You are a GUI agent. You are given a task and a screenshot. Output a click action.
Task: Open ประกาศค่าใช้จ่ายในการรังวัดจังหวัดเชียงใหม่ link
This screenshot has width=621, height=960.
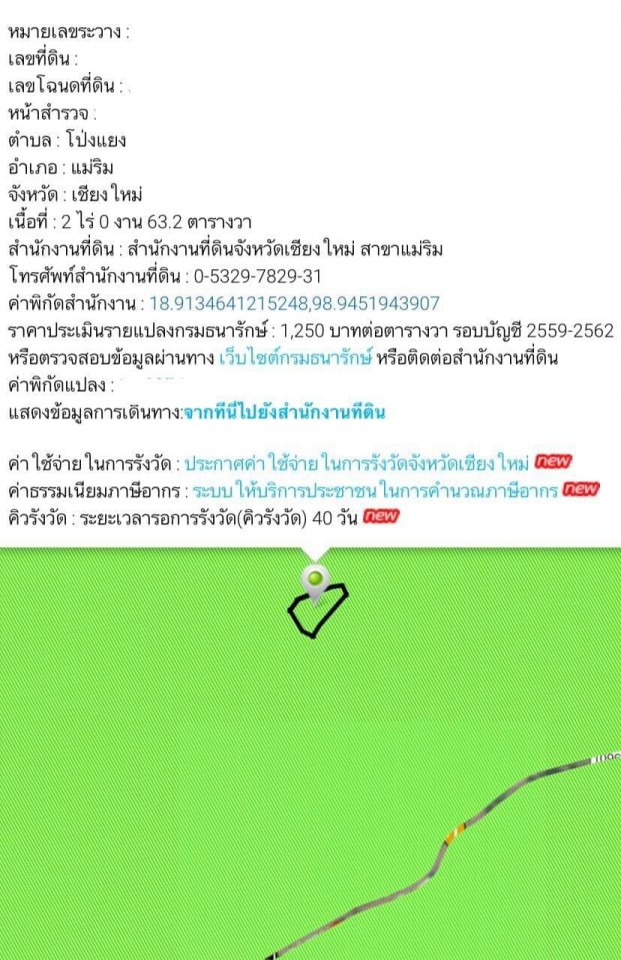357,463
